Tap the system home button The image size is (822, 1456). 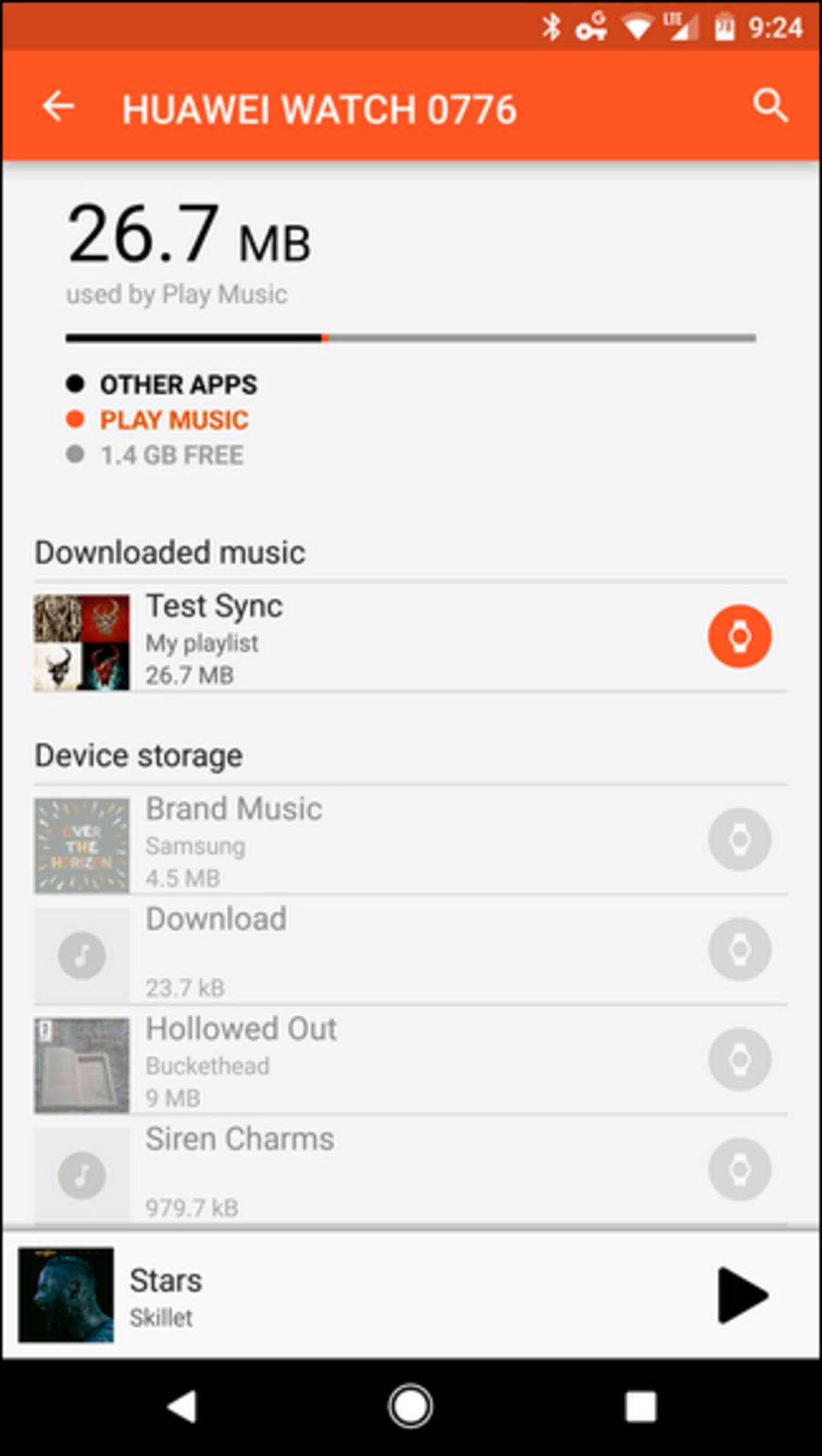tap(411, 1407)
